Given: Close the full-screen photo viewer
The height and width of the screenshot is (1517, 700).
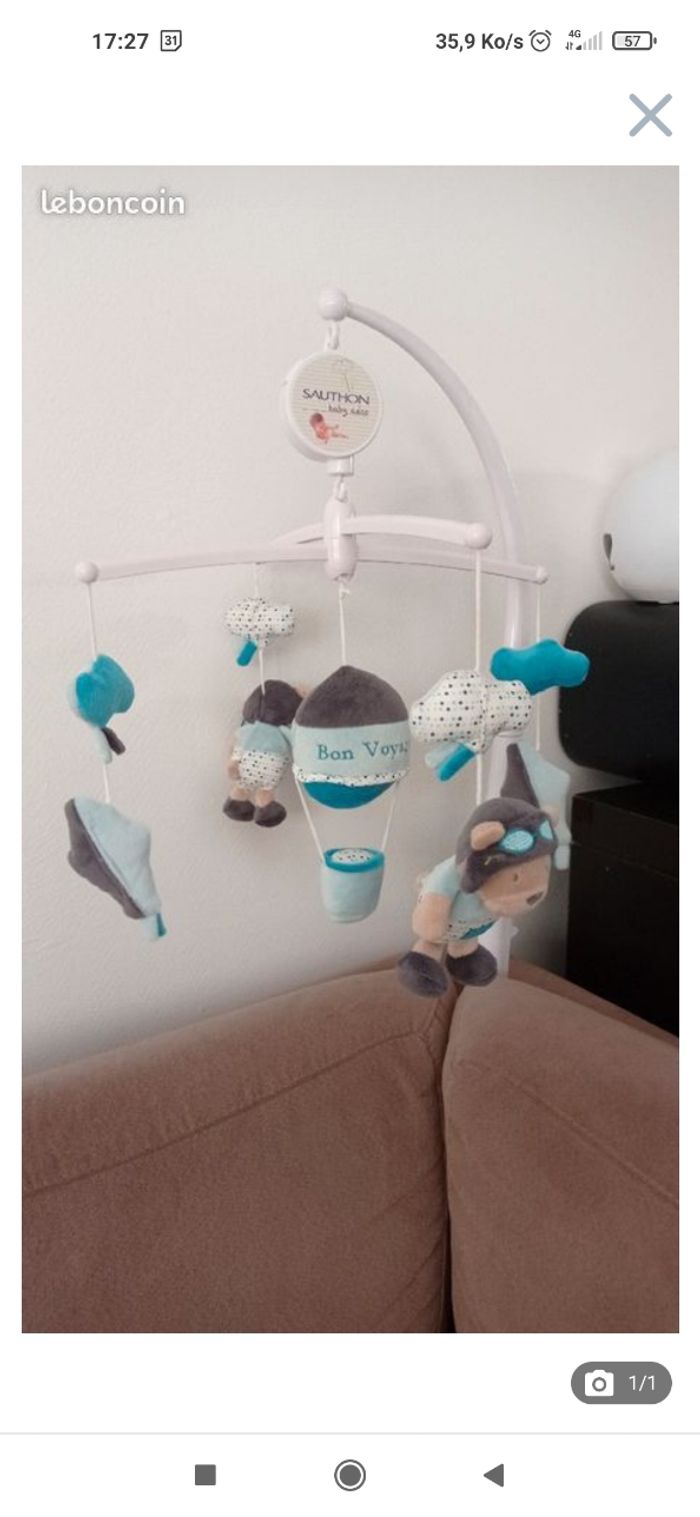Looking at the screenshot, I should tap(650, 115).
